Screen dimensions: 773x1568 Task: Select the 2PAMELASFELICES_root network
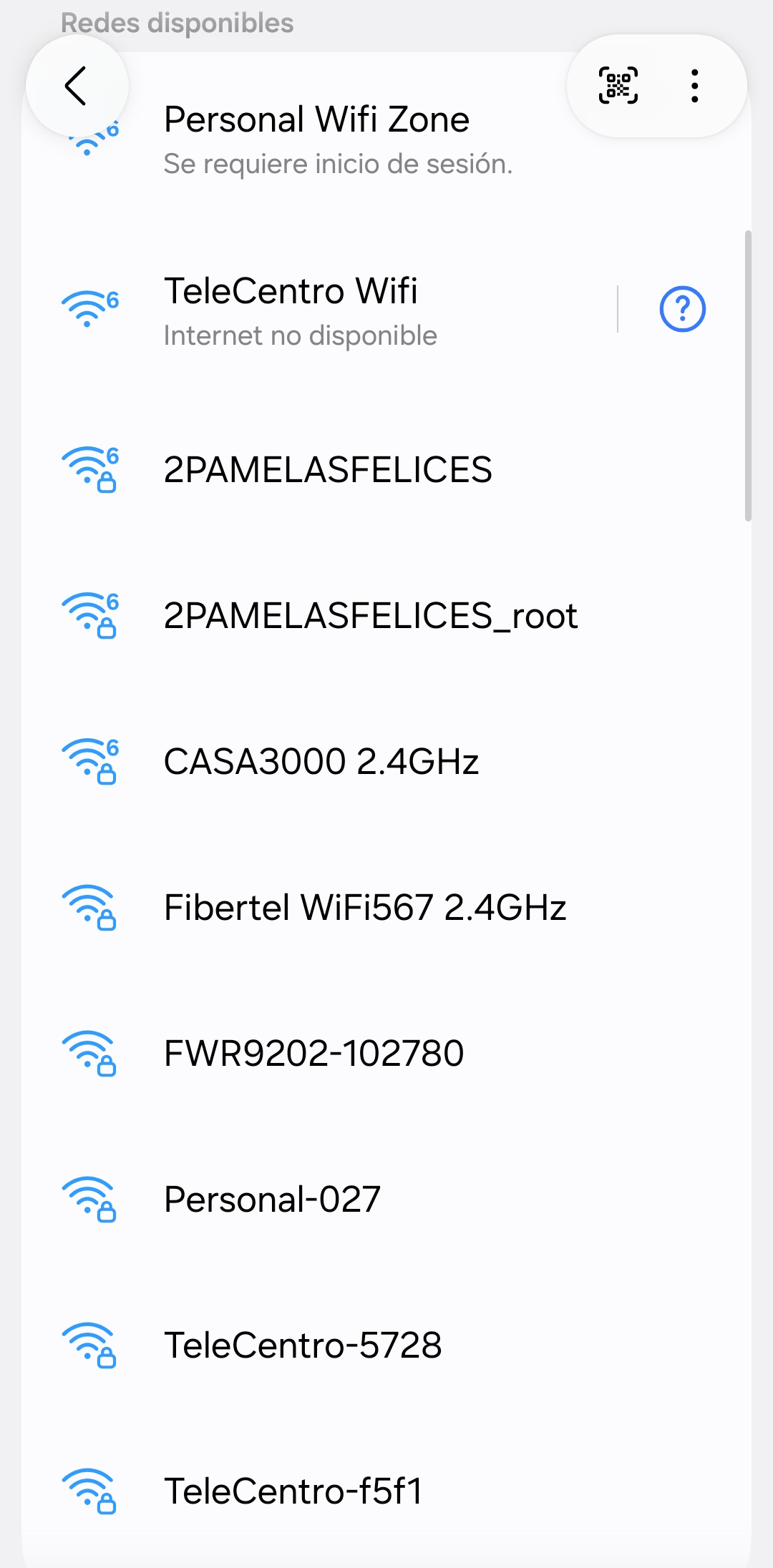386,616
